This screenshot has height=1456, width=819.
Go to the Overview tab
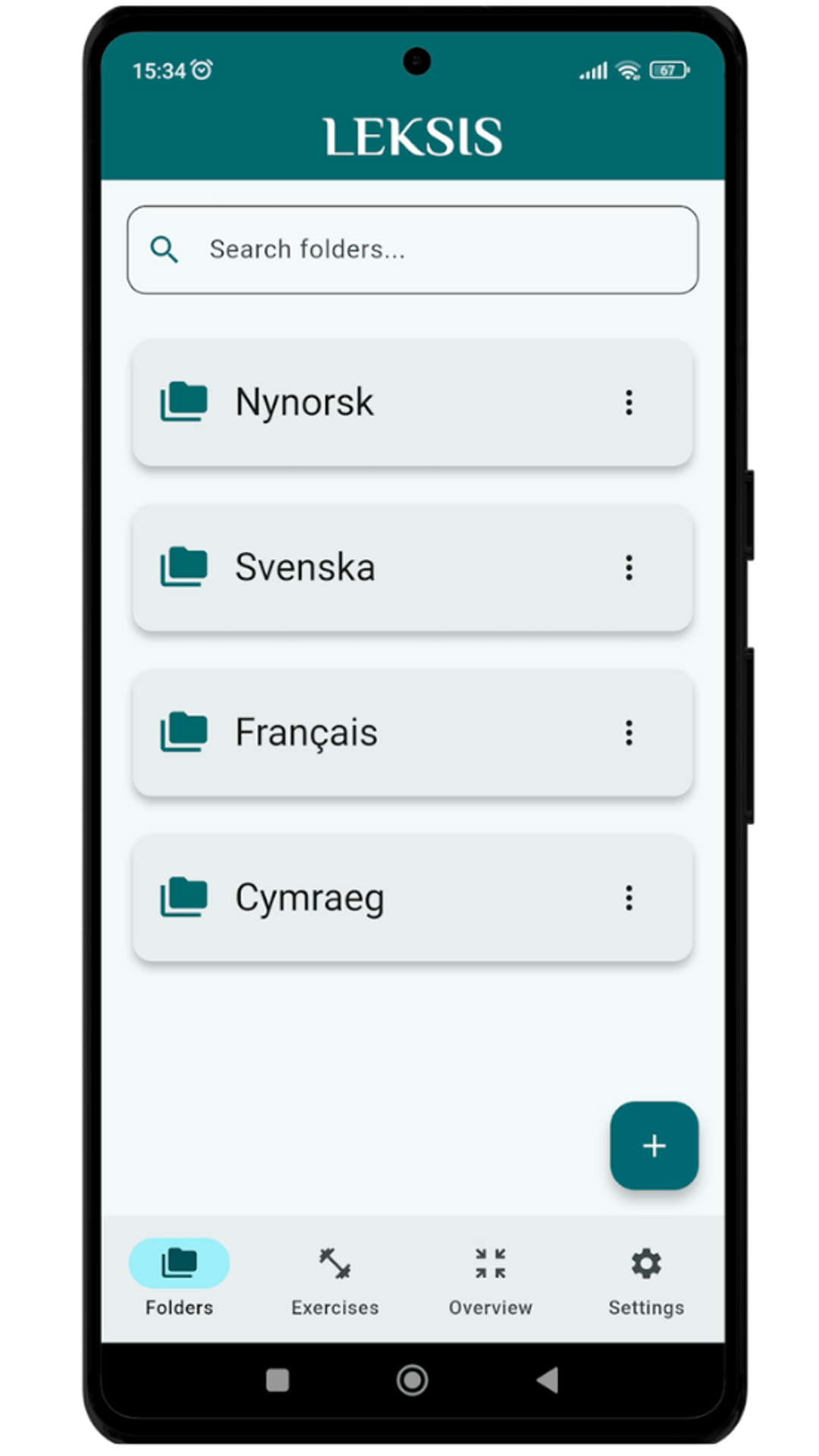click(x=491, y=1279)
